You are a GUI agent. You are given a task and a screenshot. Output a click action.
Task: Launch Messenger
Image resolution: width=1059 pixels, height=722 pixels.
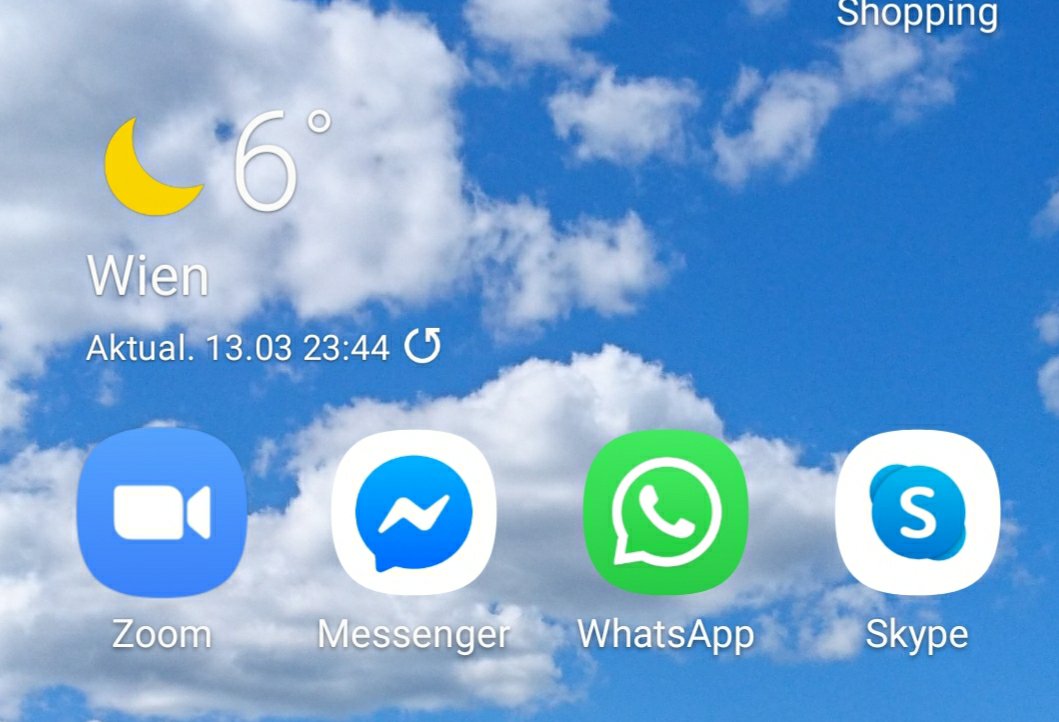(x=414, y=512)
